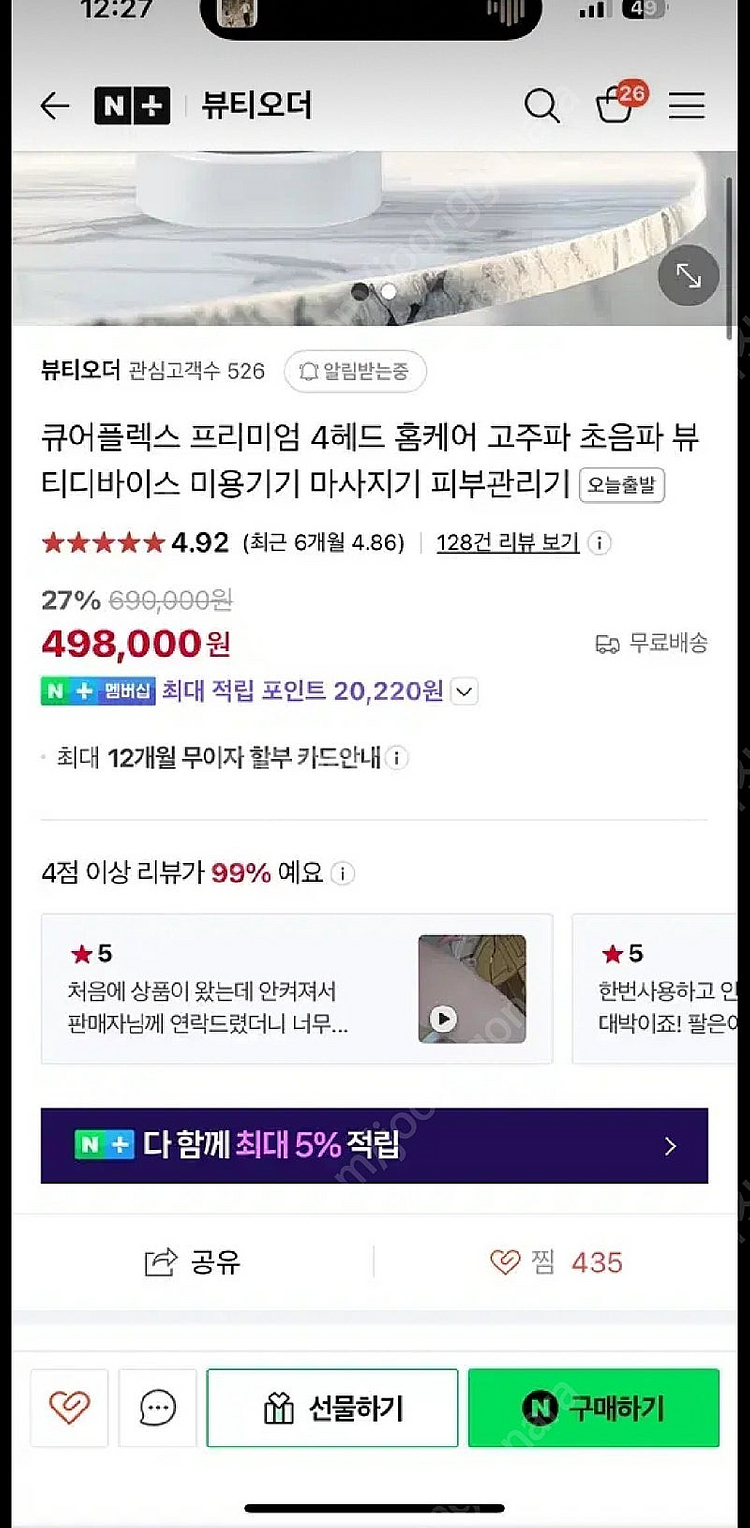This screenshot has width=750, height=1528.
Task: Open the 다 함께 최대 5% 적립 banner
Action: tap(374, 1146)
